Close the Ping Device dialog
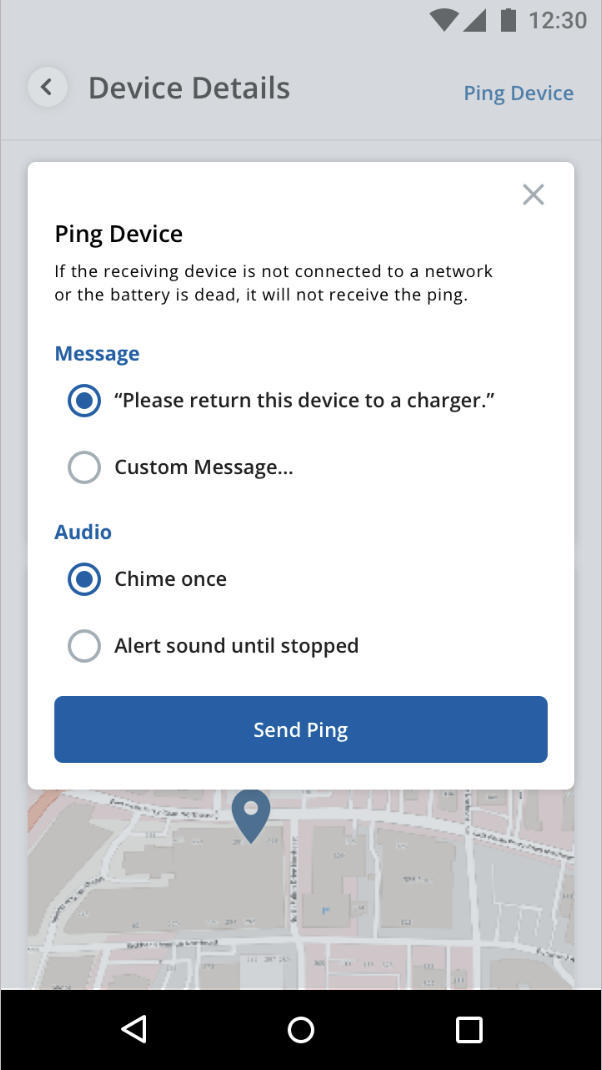The image size is (602, 1070). click(533, 195)
